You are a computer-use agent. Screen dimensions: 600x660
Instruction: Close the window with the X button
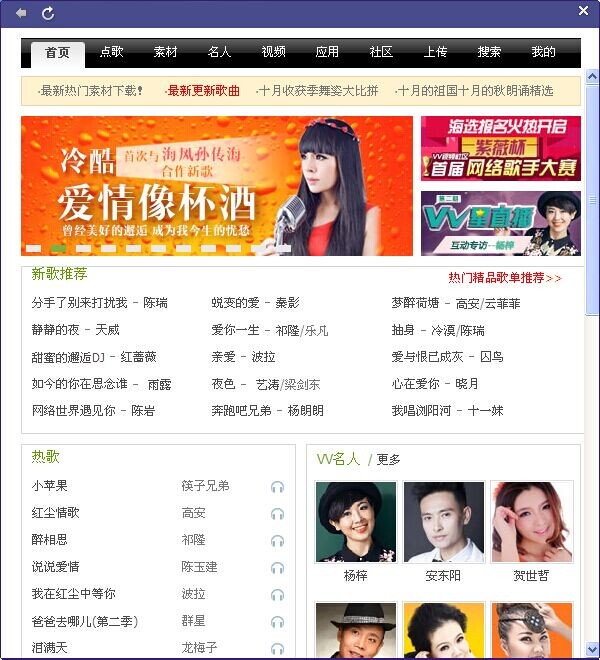583,11
